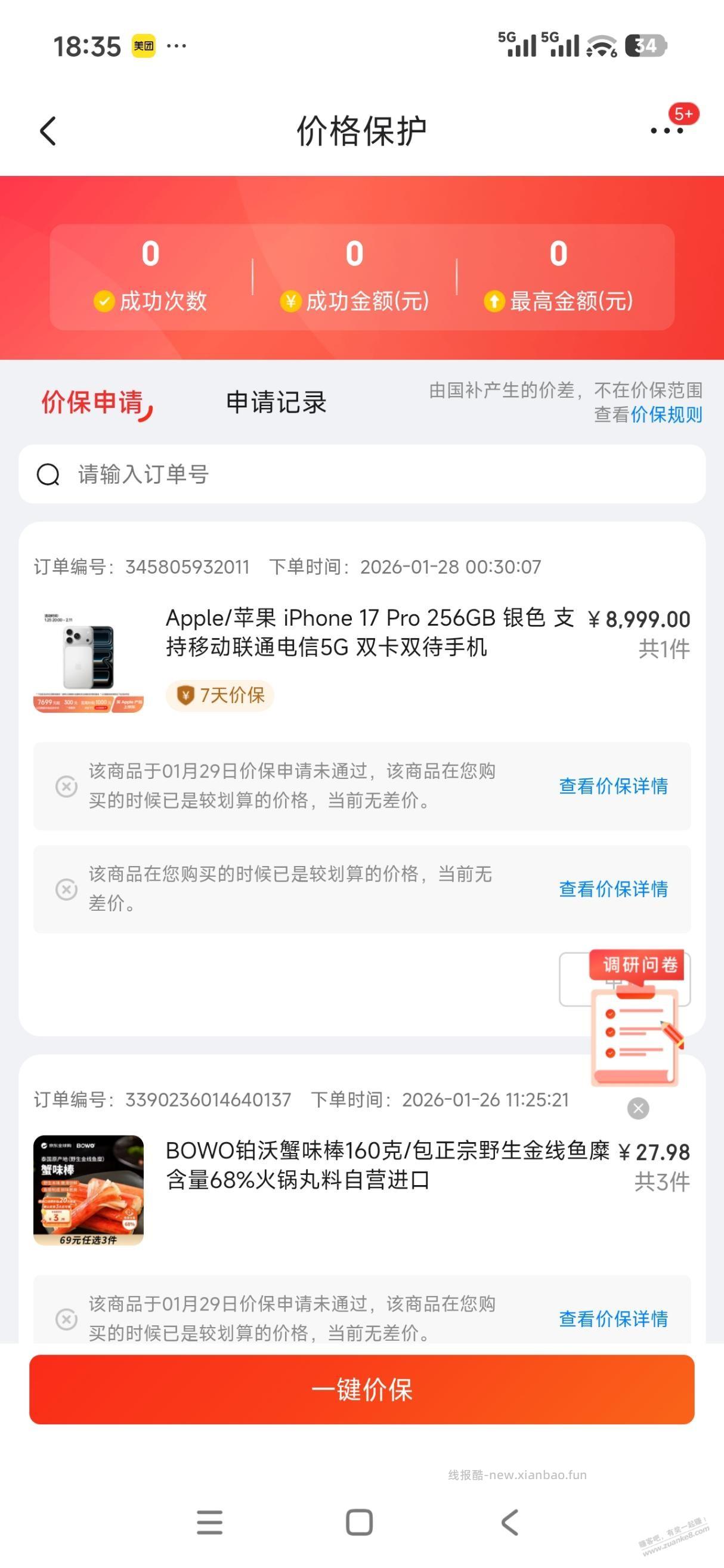This screenshot has height=1568, width=724.
Task: Tap the 一键价保 button
Action: 361,1391
